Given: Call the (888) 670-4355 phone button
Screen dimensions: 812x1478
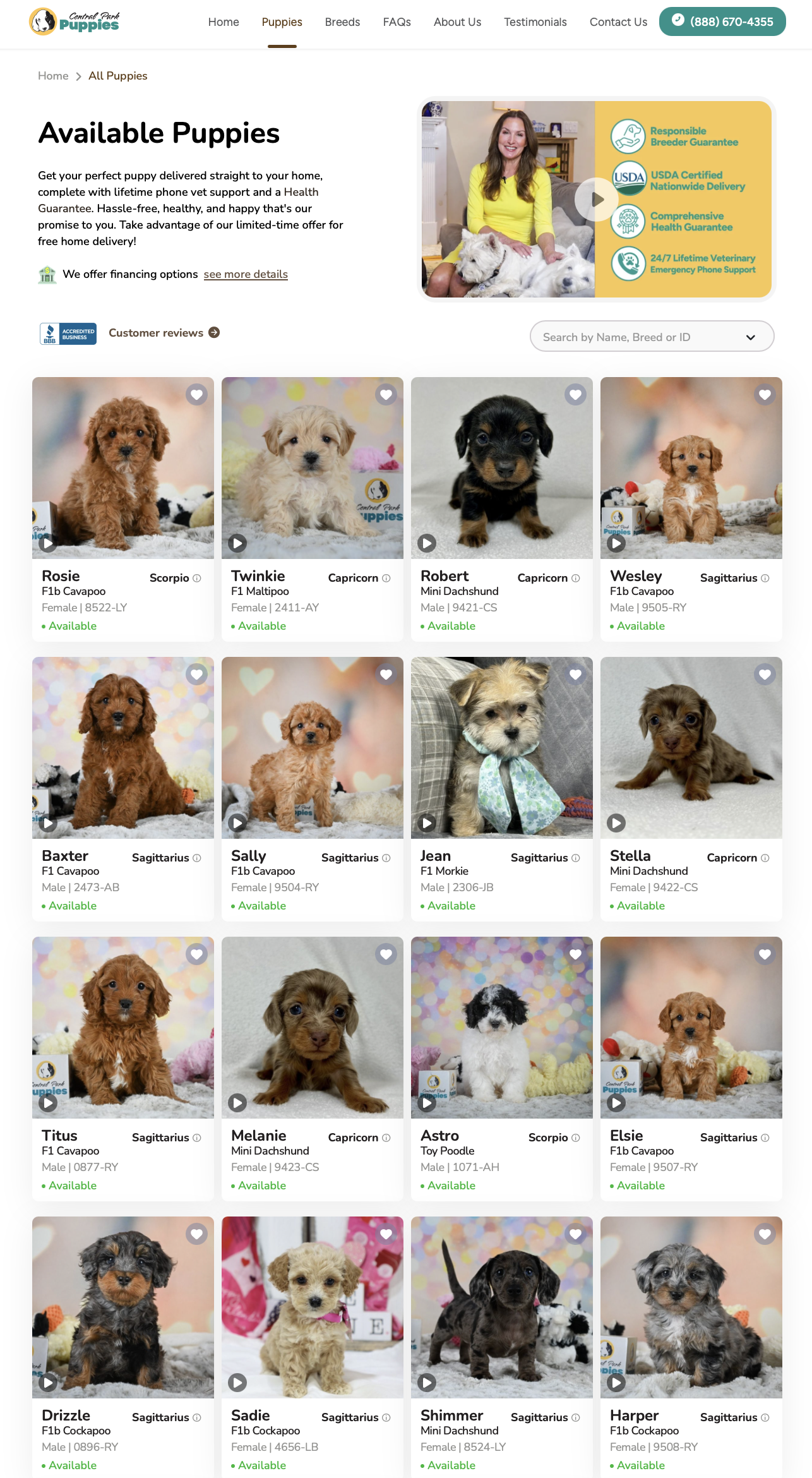Looking at the screenshot, I should [x=722, y=21].
